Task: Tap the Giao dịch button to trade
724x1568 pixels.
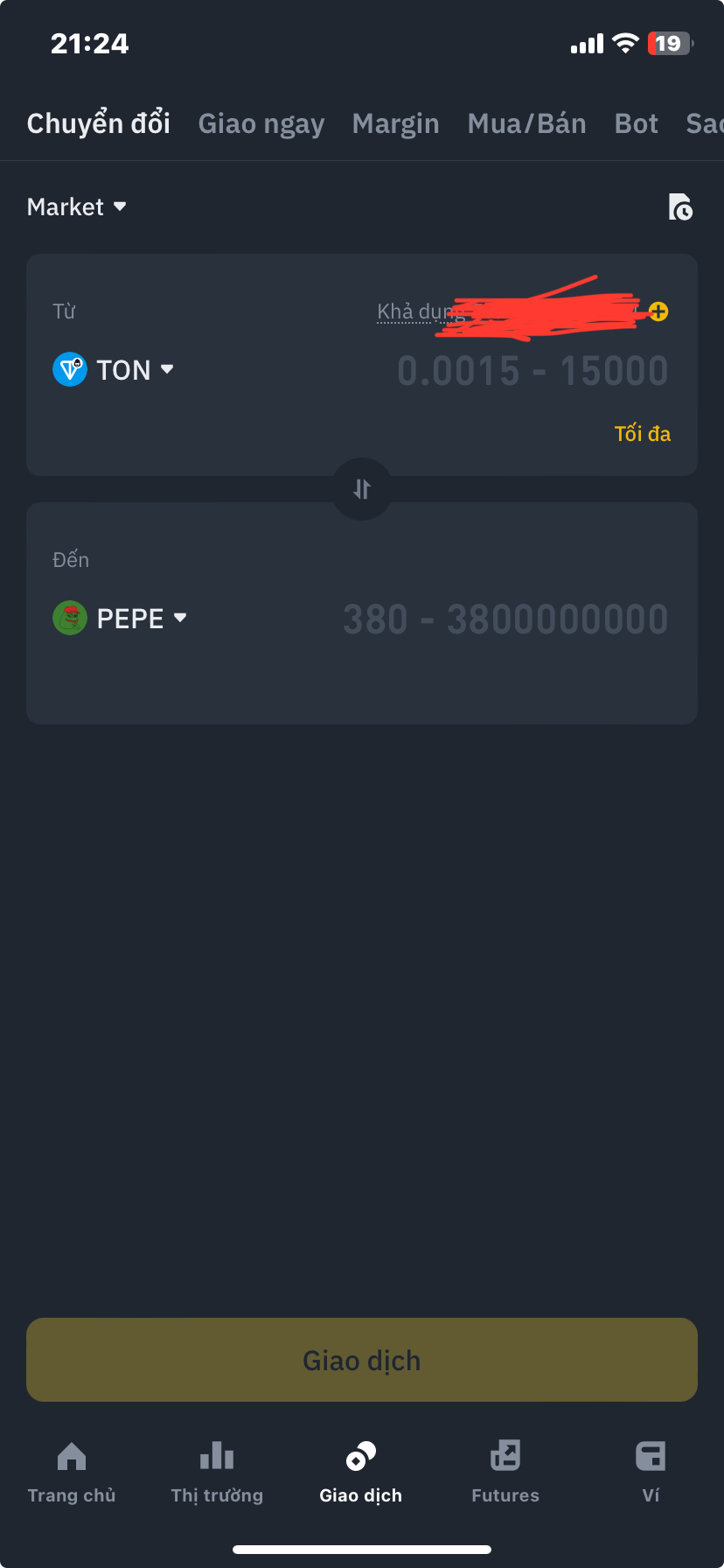Action: 362,1360
